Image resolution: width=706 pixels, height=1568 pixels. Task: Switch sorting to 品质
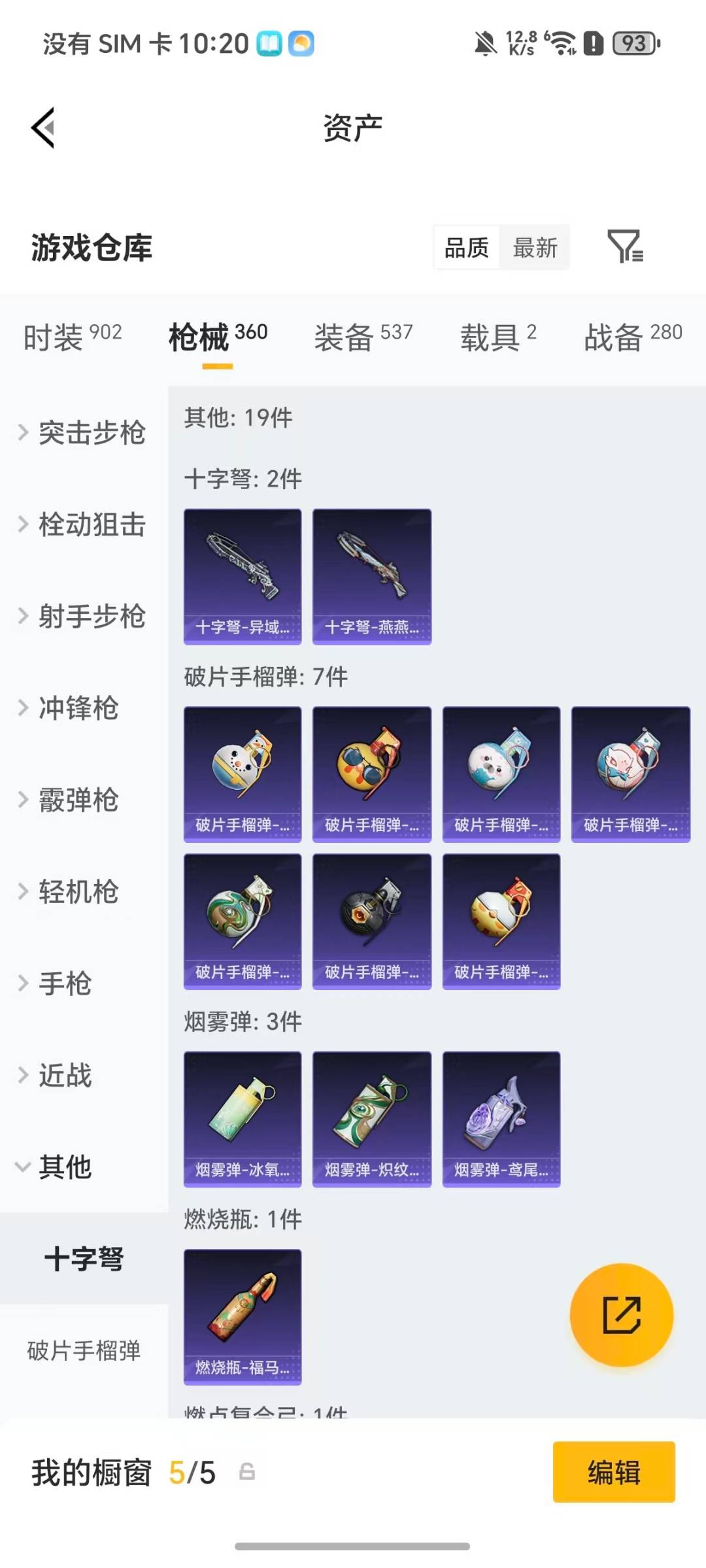pyautogui.click(x=465, y=247)
